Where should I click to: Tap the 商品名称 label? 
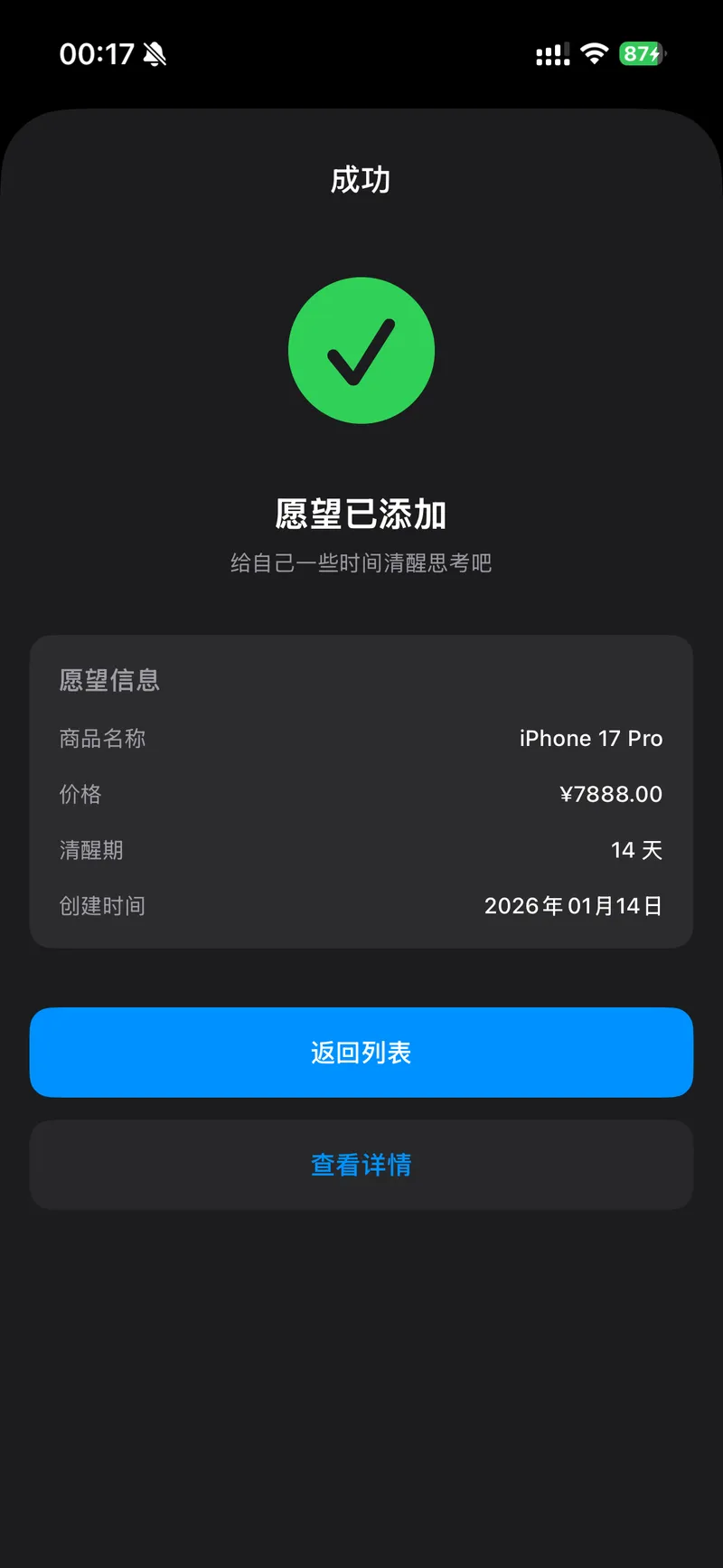click(x=102, y=738)
